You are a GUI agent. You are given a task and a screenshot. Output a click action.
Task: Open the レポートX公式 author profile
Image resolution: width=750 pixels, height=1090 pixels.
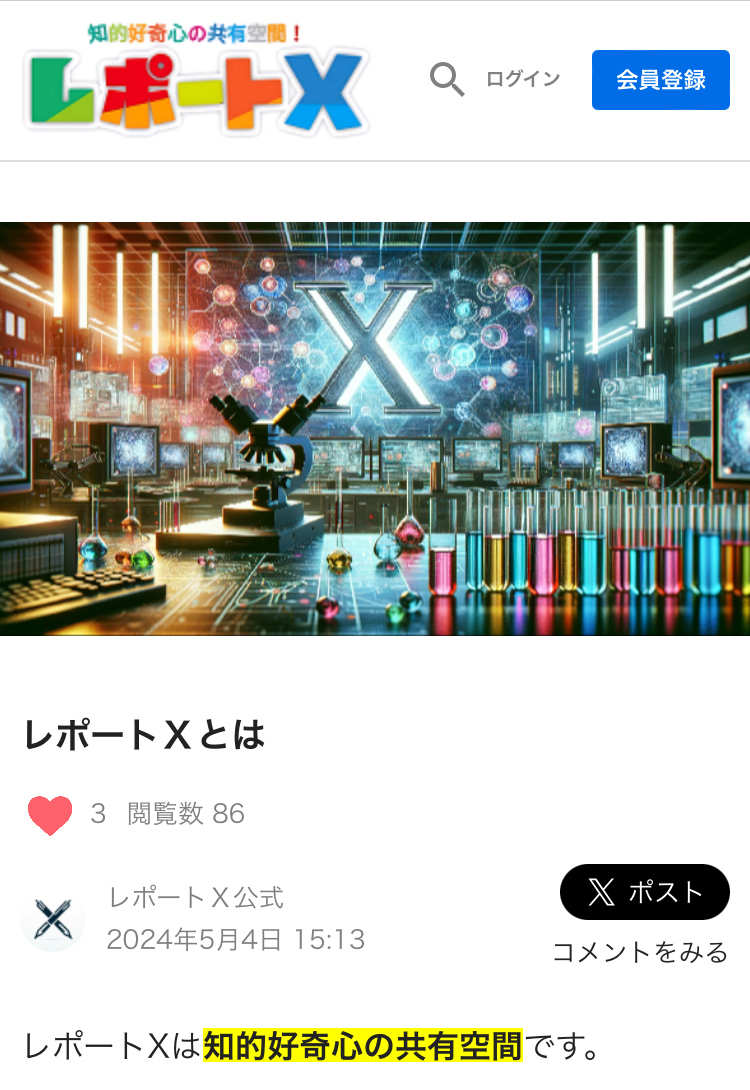pyautogui.click(x=196, y=898)
